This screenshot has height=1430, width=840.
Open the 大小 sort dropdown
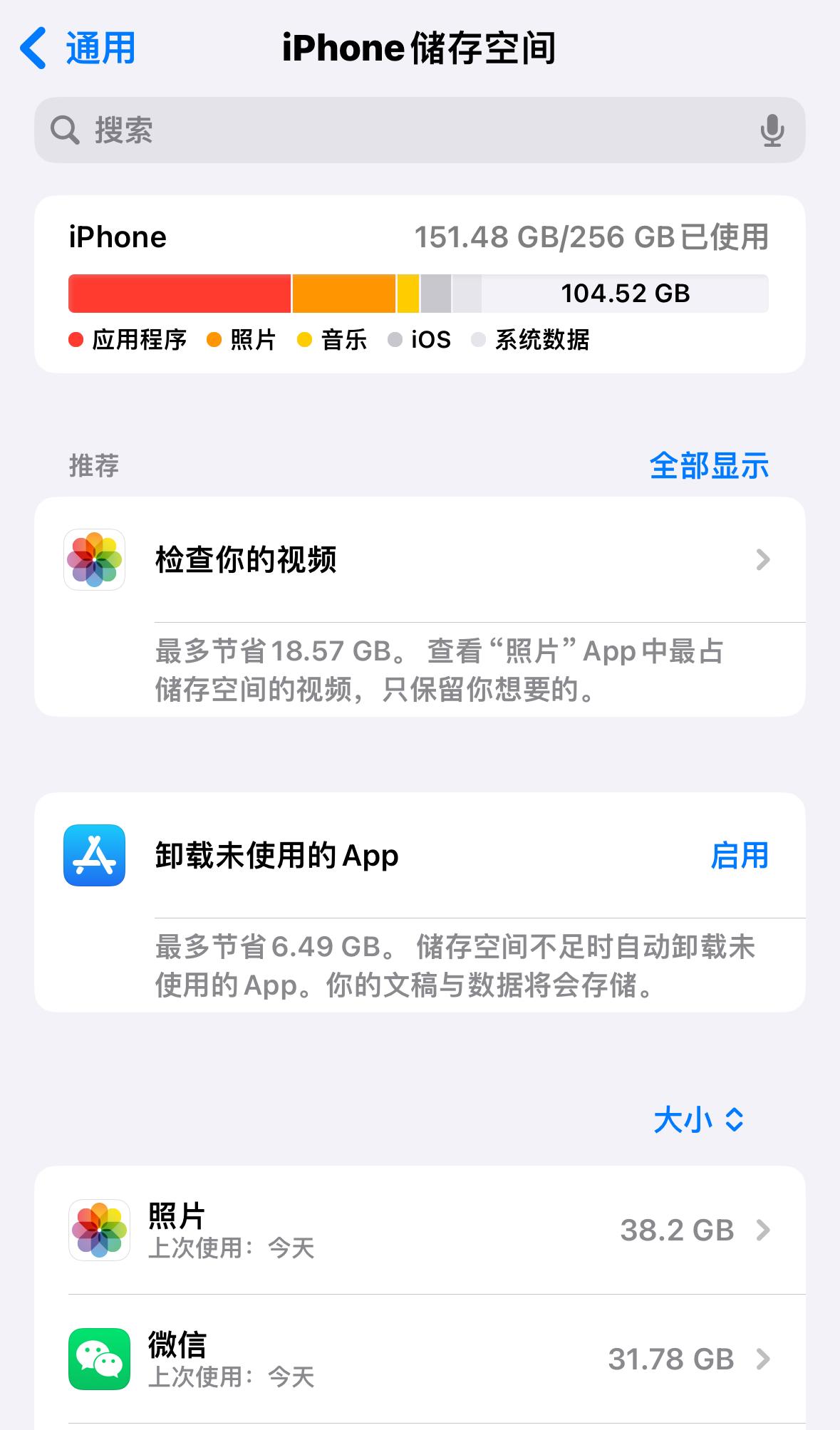(x=699, y=1120)
